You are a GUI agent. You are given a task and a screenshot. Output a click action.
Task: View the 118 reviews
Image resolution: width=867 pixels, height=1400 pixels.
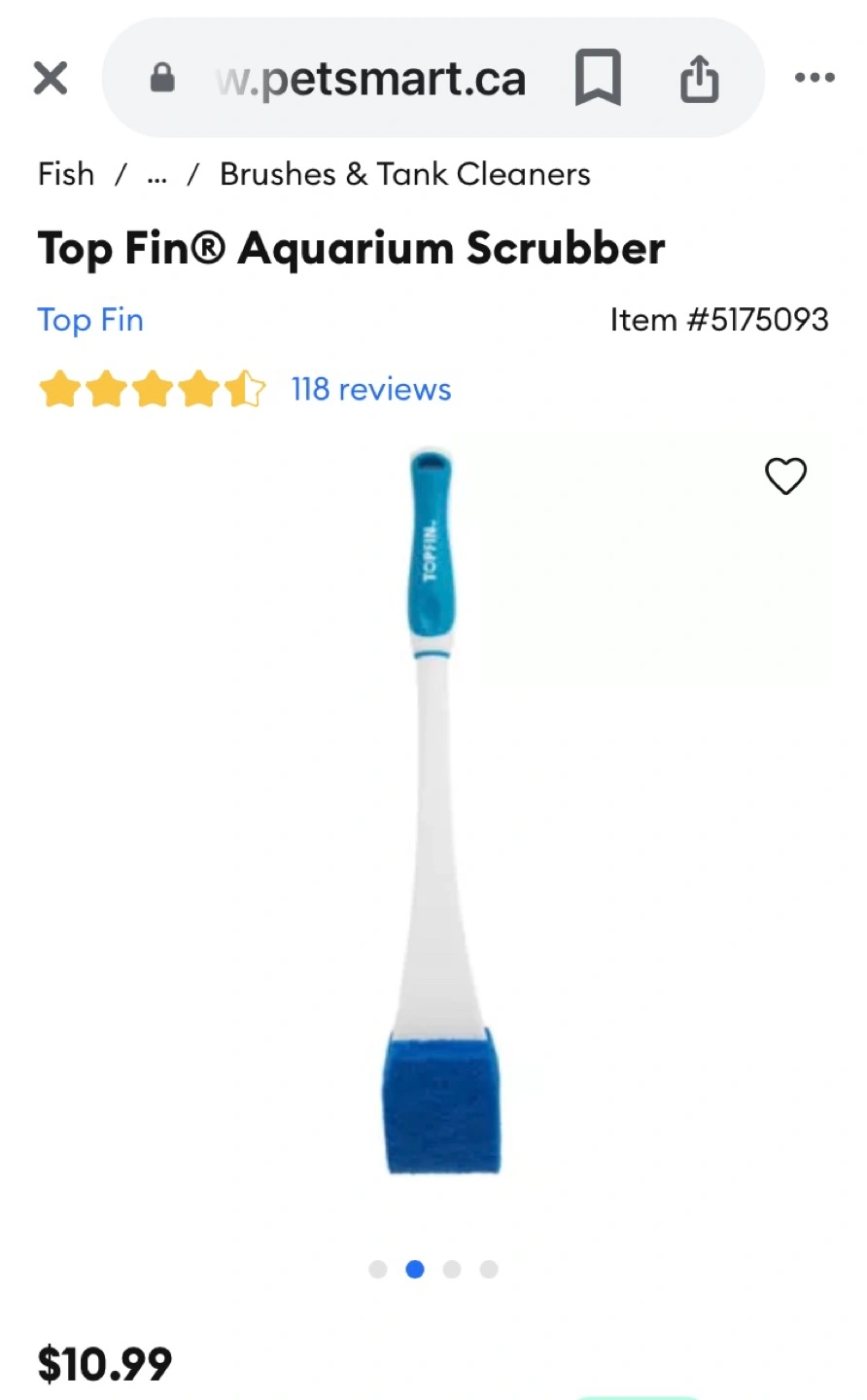pos(371,389)
